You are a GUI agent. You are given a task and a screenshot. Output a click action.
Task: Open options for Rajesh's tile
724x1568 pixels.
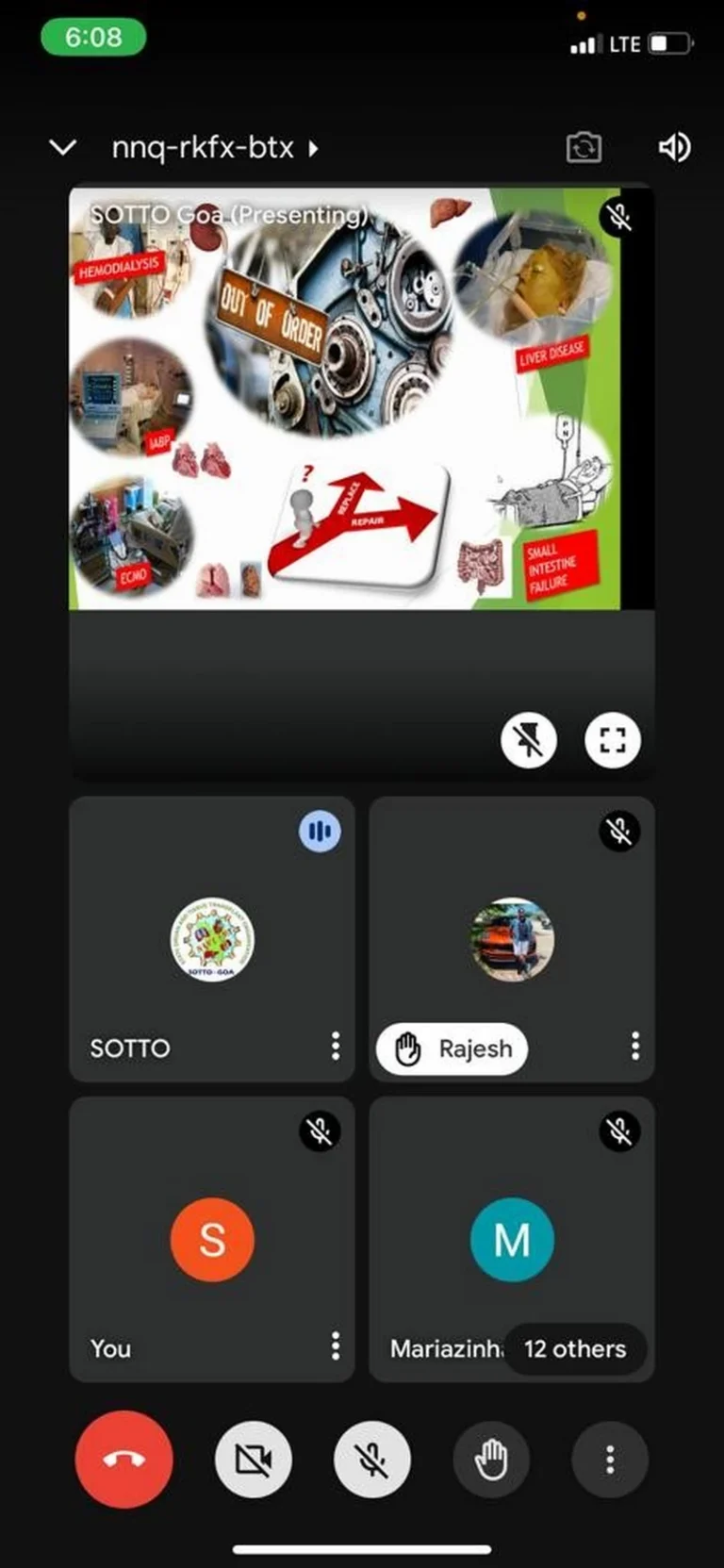coord(635,1046)
